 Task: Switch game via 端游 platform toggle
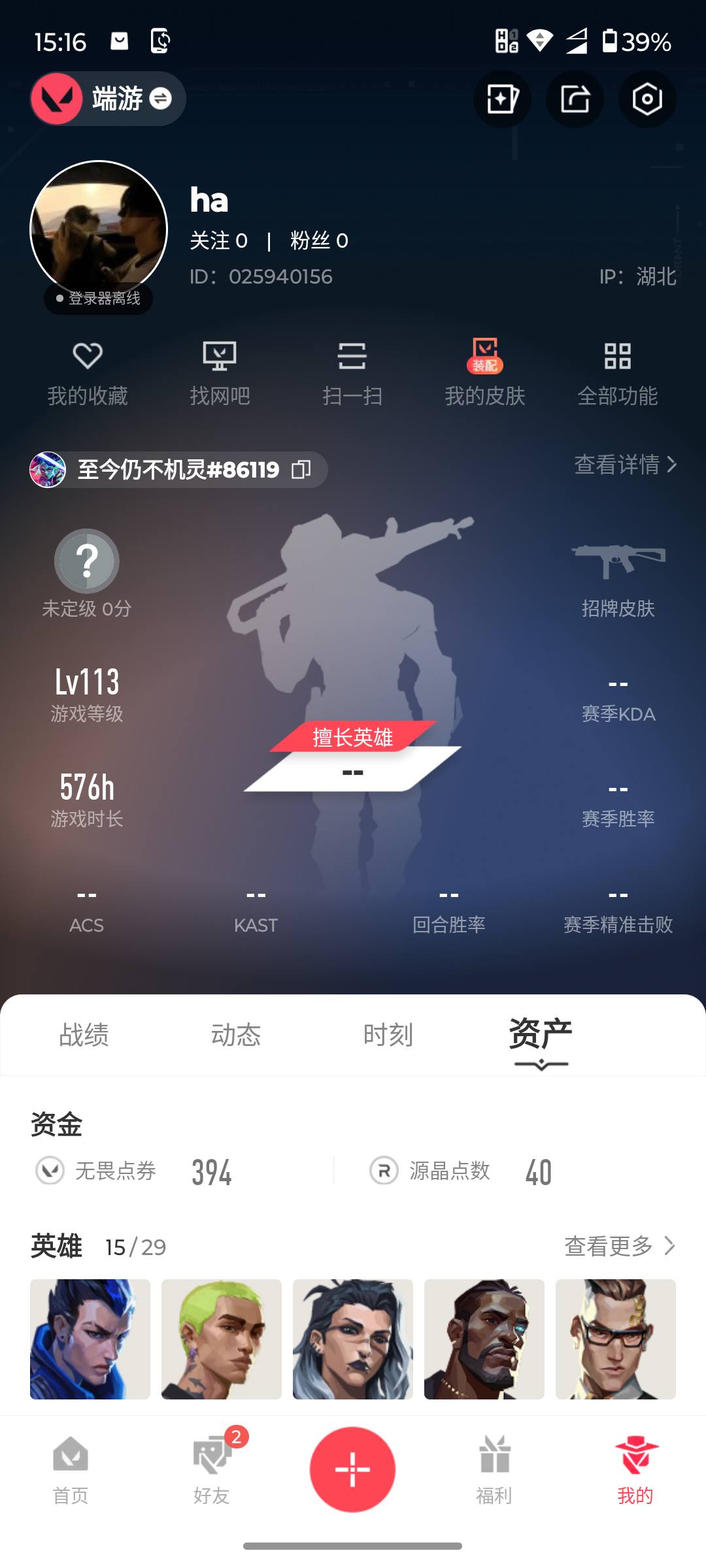[108, 99]
